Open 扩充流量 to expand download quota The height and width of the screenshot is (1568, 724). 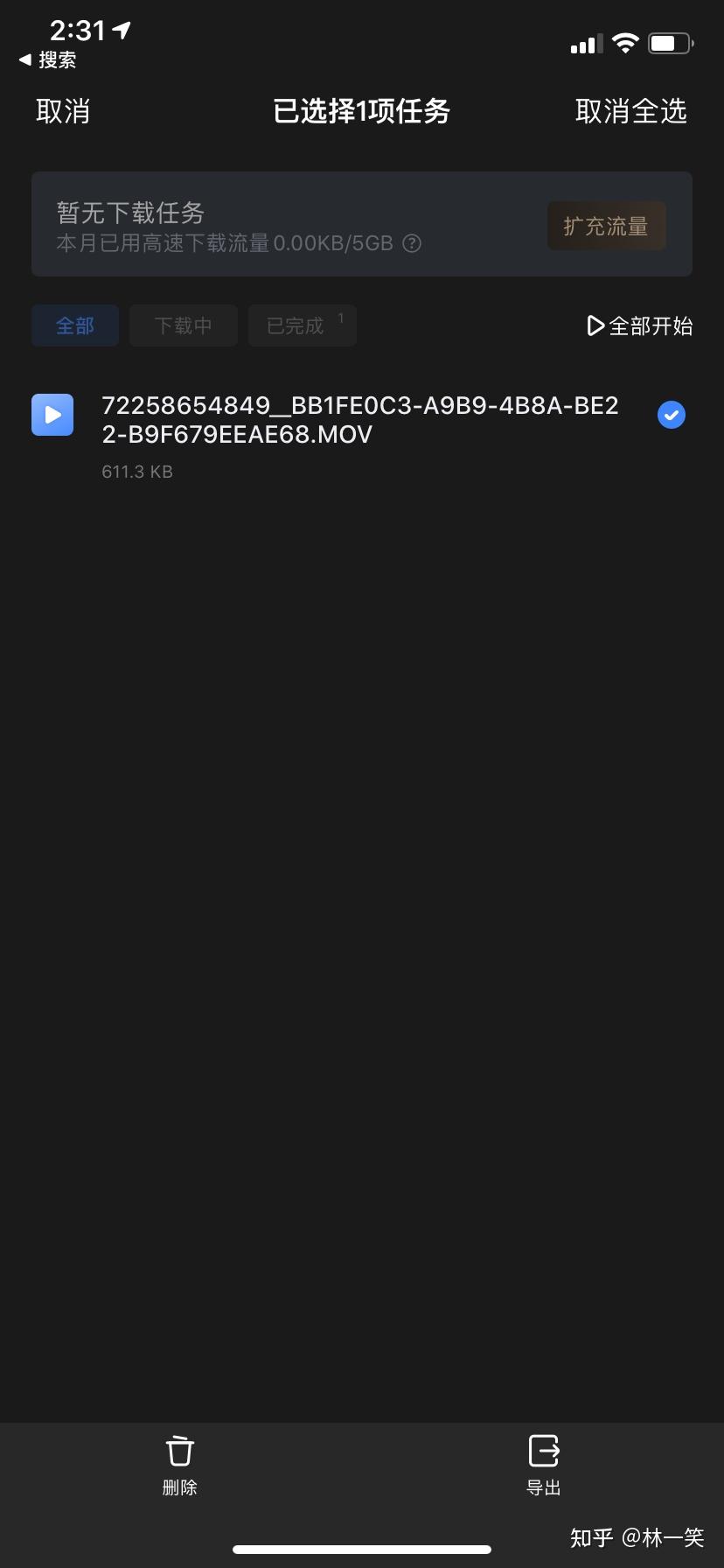[606, 227]
